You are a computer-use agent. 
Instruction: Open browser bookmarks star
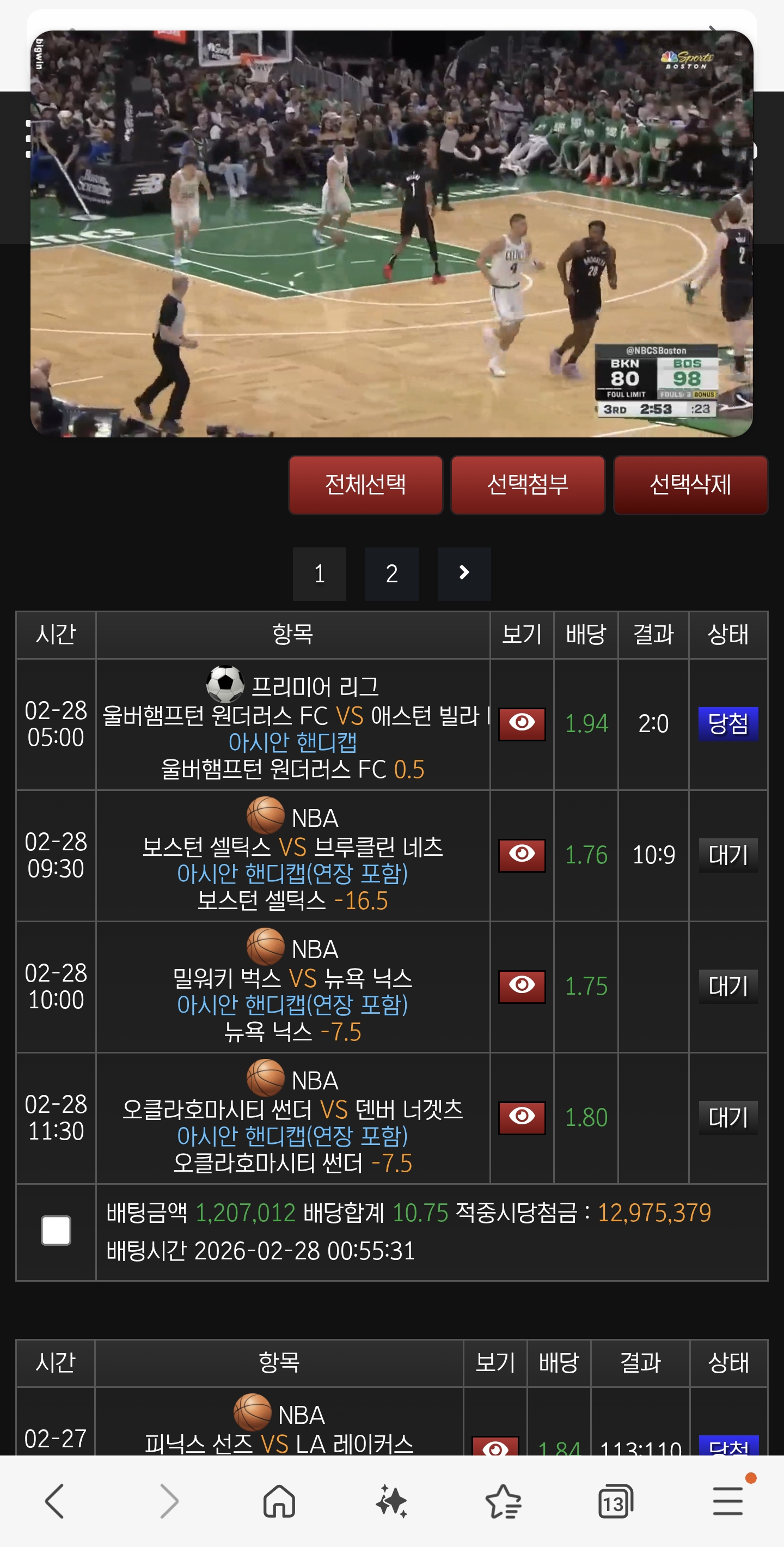503,1501
